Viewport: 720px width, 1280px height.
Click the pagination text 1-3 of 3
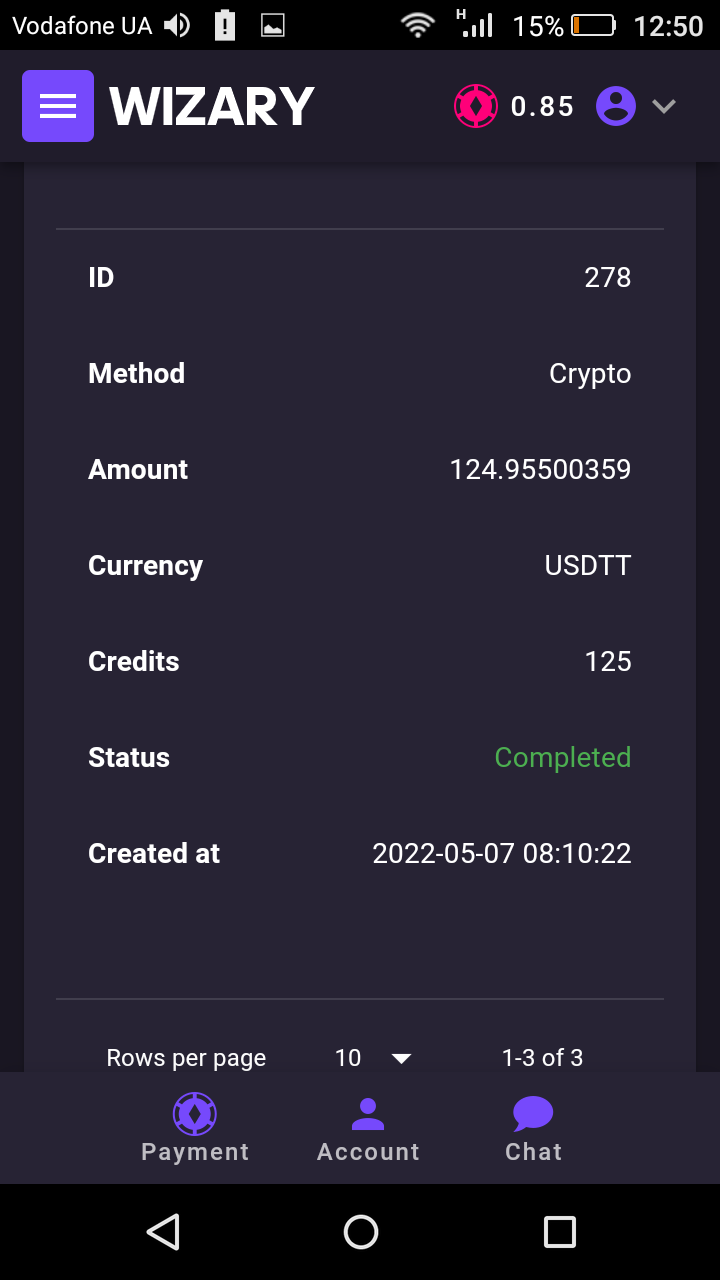point(542,1057)
